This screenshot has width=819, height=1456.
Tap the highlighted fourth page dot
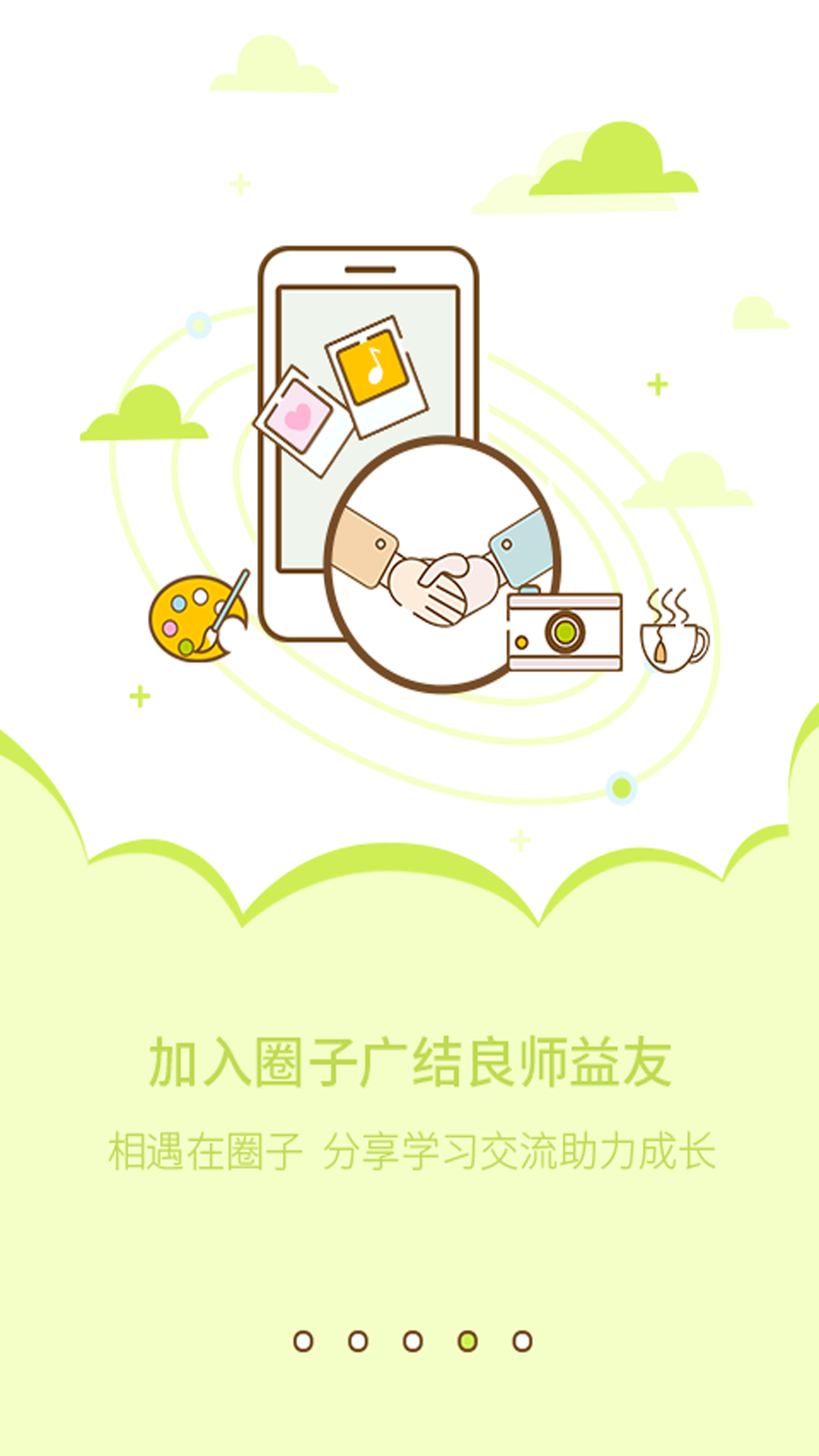click(x=468, y=1341)
